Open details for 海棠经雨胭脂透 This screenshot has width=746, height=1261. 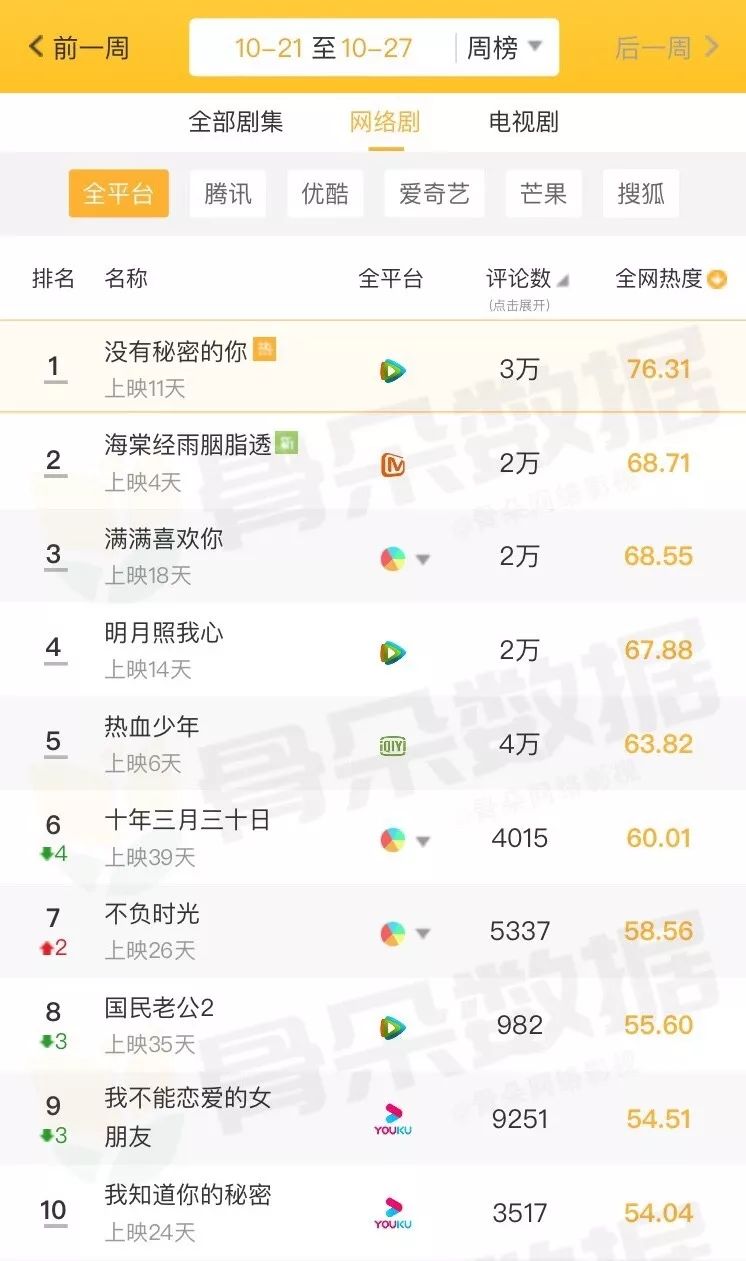click(x=188, y=445)
